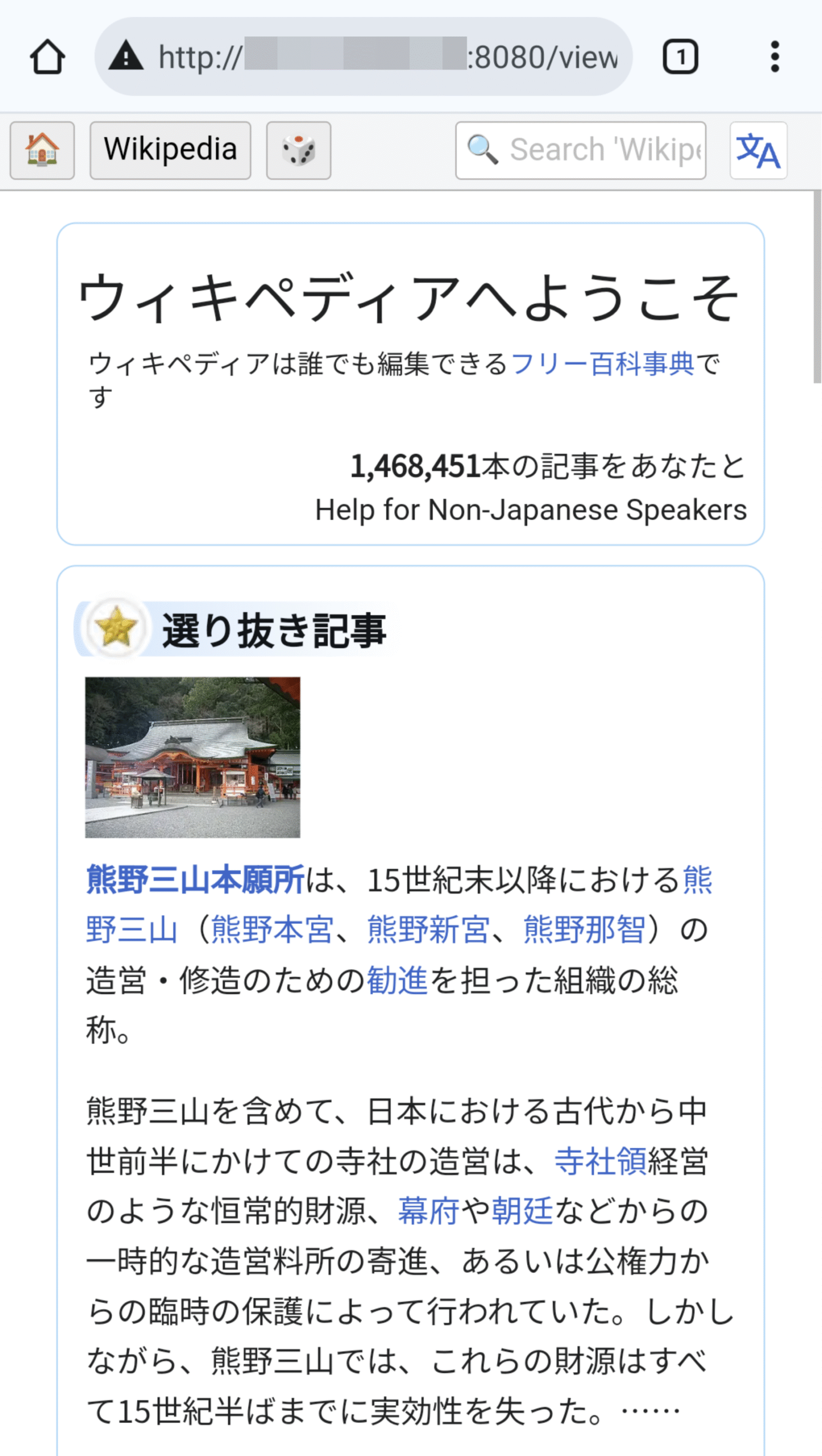Image resolution: width=822 pixels, height=1456 pixels.
Task: Open the 朝廷 link
Action: [522, 1210]
